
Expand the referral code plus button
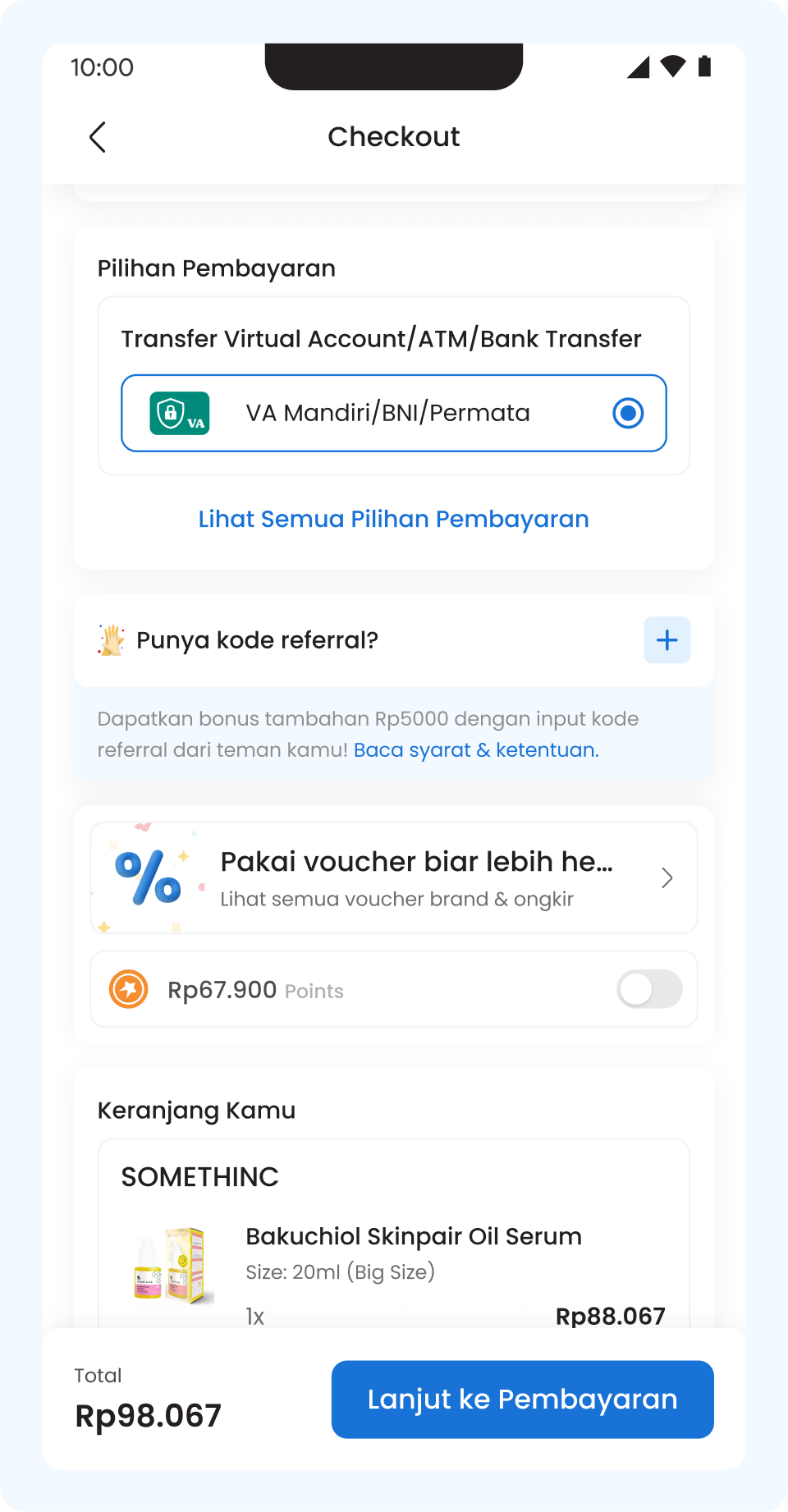[x=667, y=640]
